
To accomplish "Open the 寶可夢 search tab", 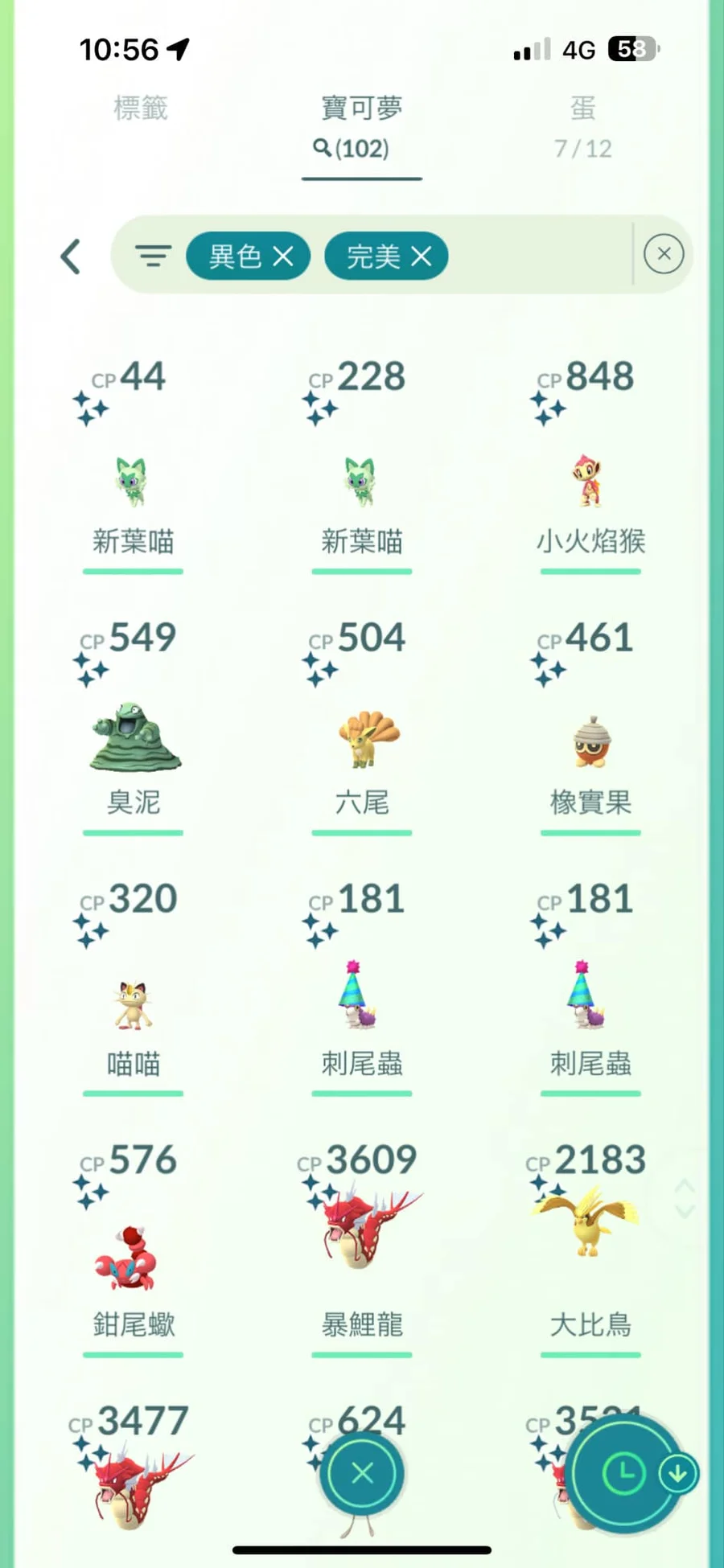I will click(361, 126).
